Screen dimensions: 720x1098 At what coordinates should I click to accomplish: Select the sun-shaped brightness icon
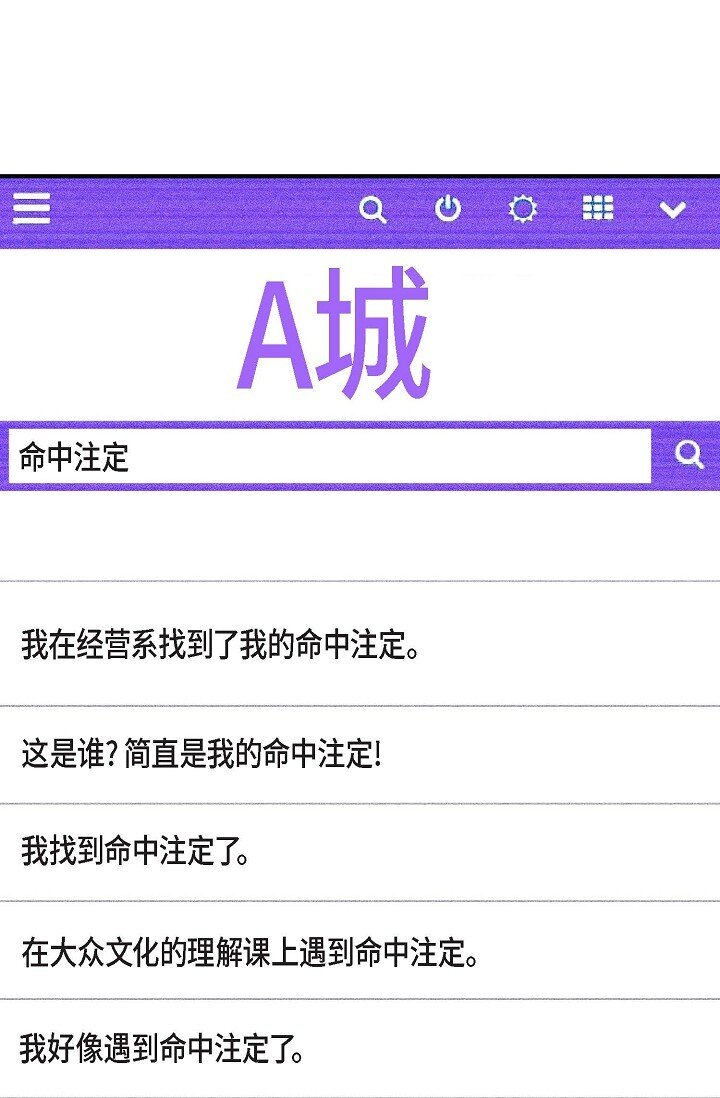pos(521,210)
